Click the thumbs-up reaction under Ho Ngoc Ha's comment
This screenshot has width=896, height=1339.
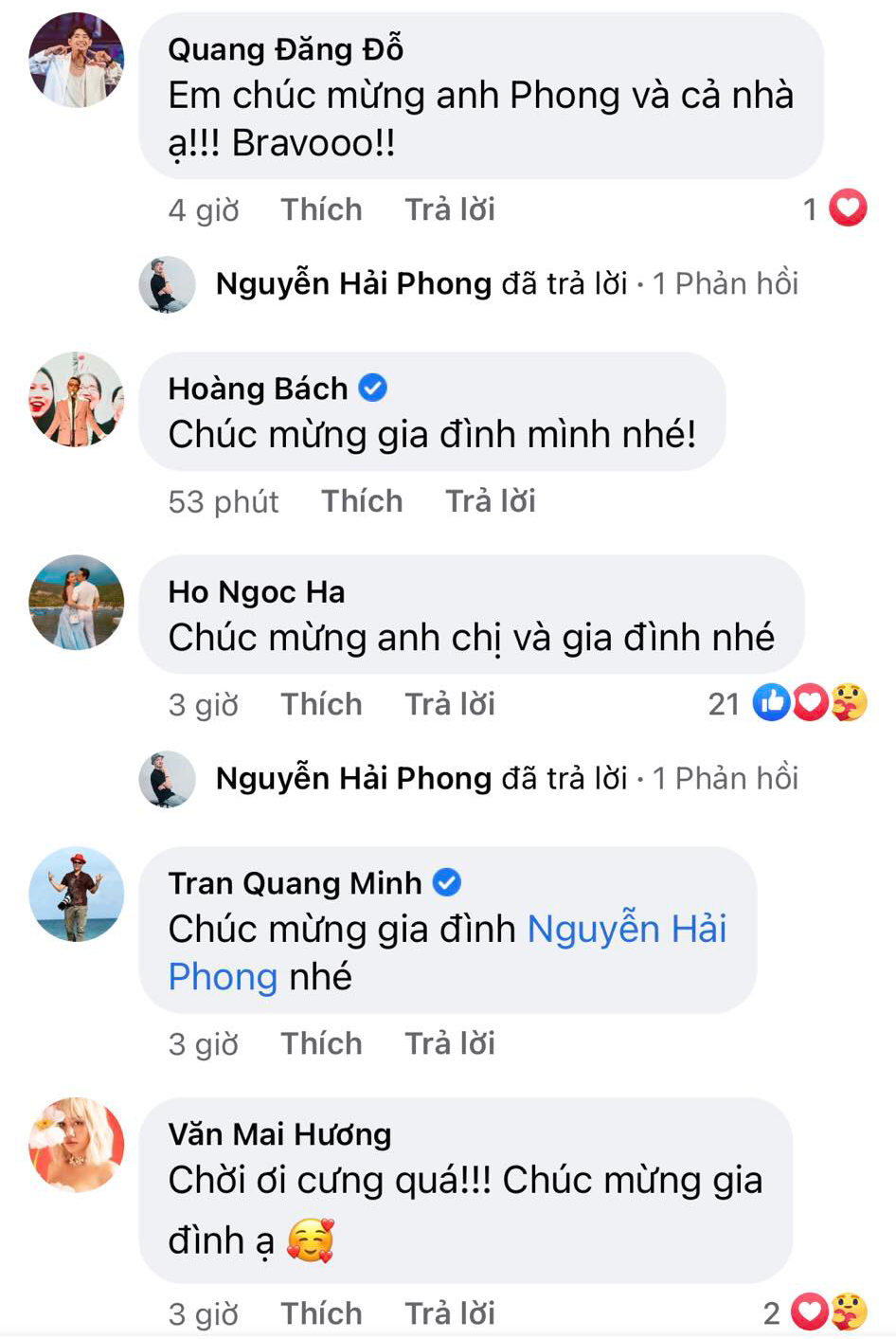coord(770,703)
